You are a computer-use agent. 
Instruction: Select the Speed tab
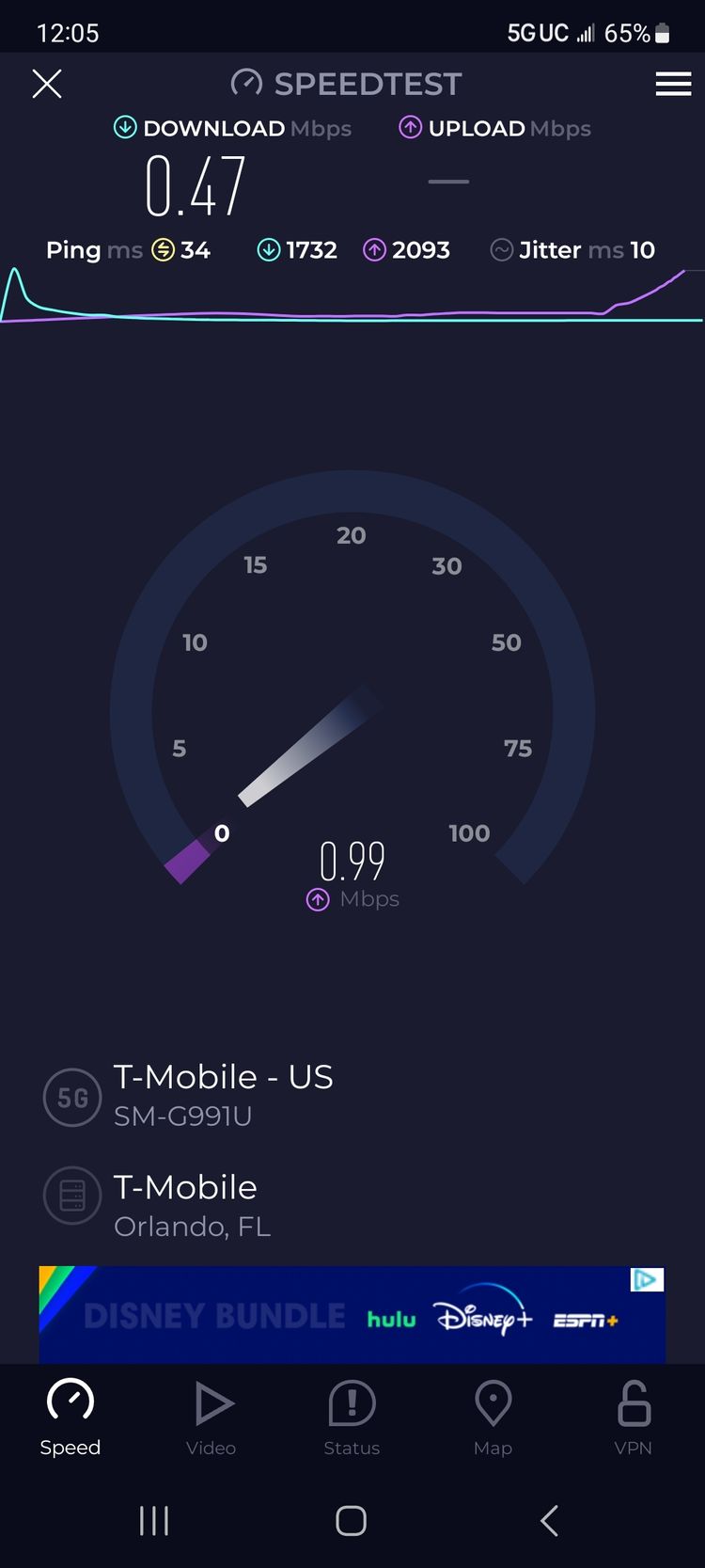pos(70,1418)
